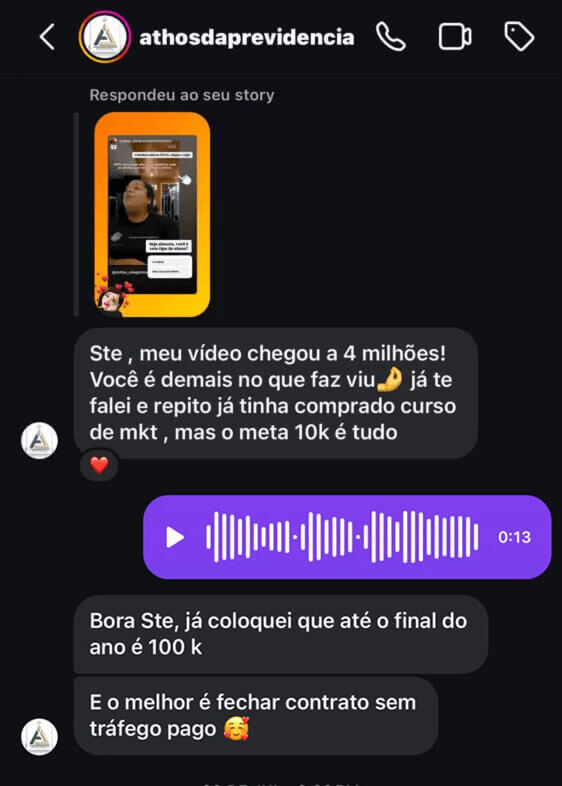562x786 pixels.
Task: Start a video call with athosdaprevidencia
Action: (x=455, y=37)
